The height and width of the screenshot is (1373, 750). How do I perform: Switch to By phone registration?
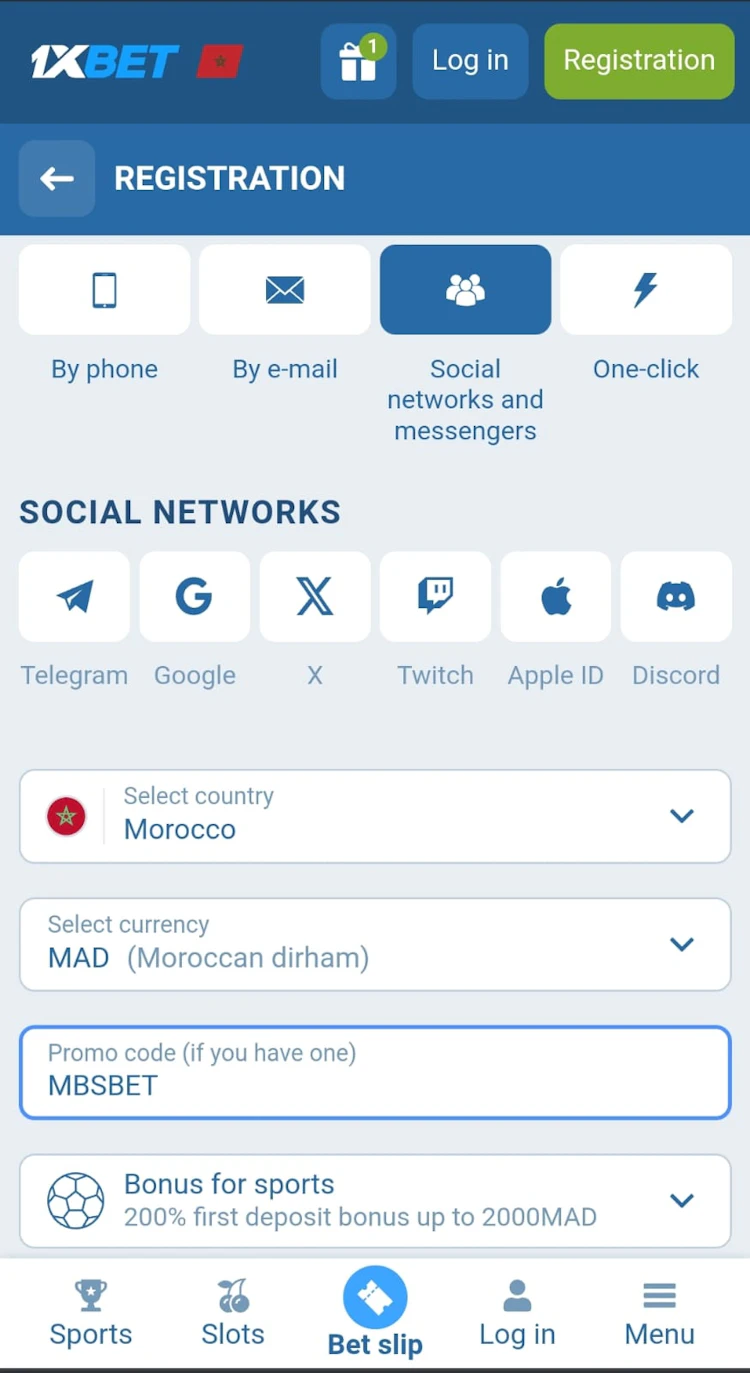click(x=104, y=290)
